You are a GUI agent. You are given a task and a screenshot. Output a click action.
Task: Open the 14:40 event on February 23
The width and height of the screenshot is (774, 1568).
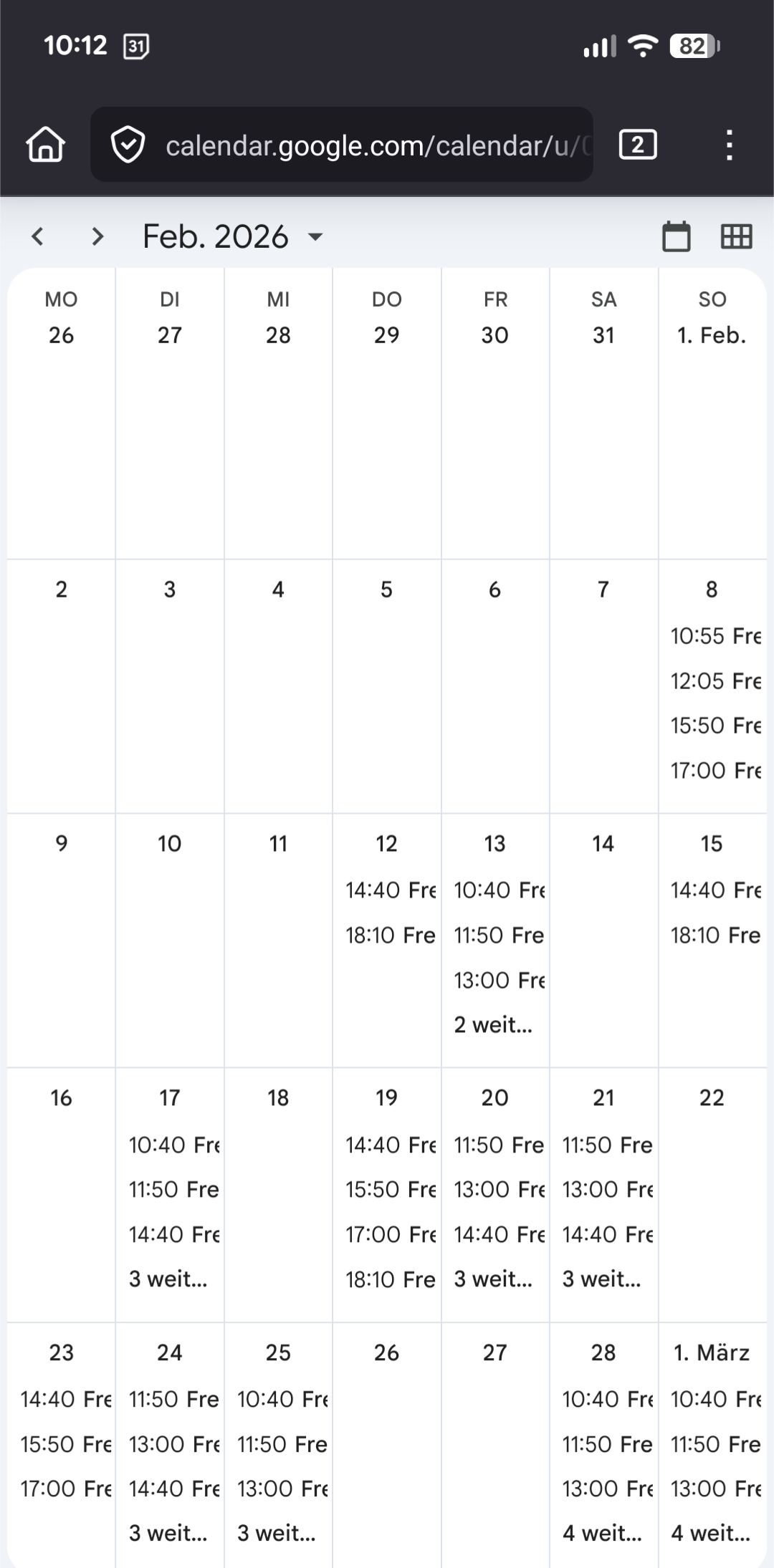[65, 1399]
